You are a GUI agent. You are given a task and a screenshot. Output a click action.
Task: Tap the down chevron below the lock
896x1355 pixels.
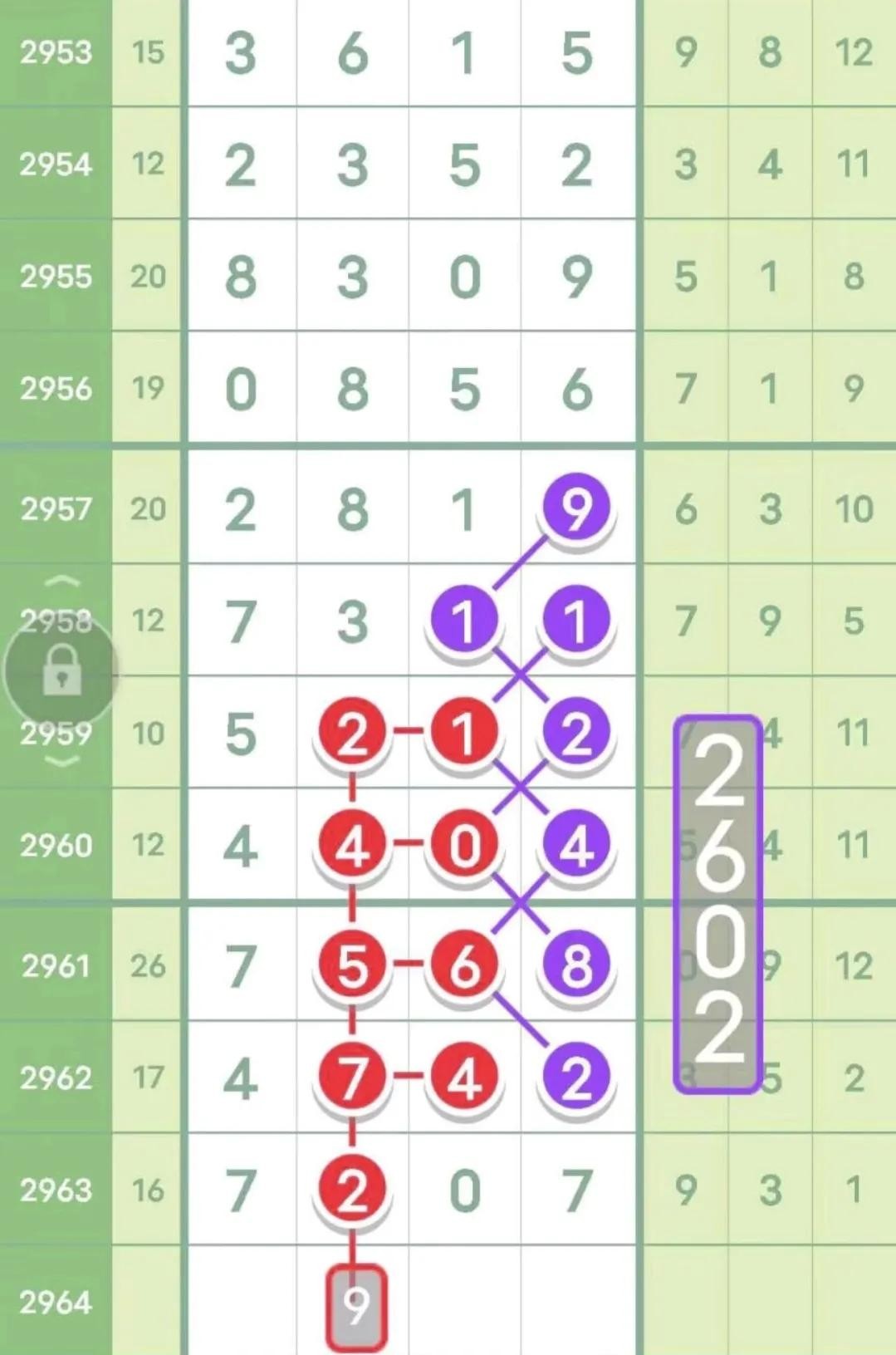click(x=63, y=762)
